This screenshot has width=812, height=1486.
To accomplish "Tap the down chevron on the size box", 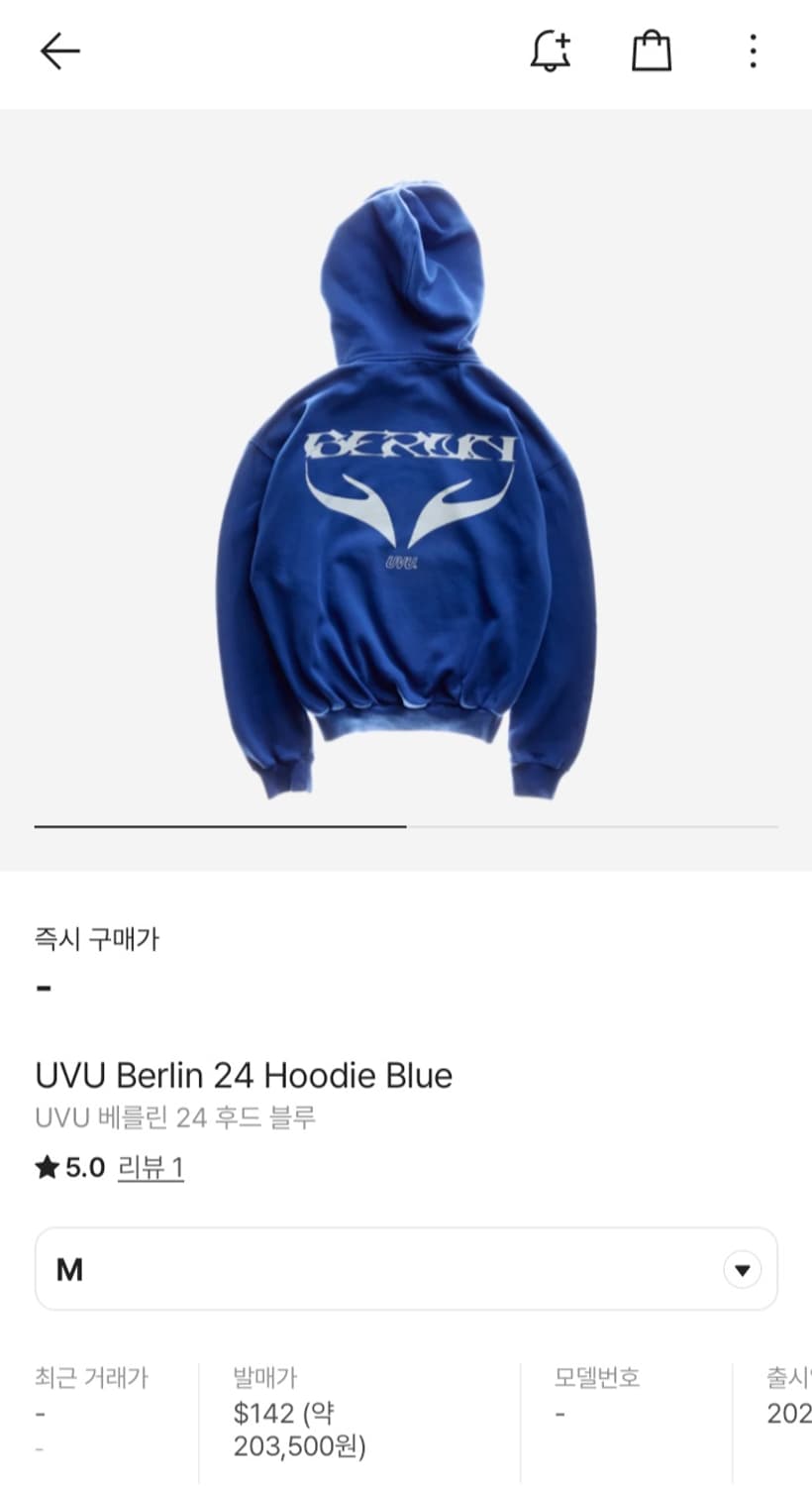I will click(x=742, y=1268).
